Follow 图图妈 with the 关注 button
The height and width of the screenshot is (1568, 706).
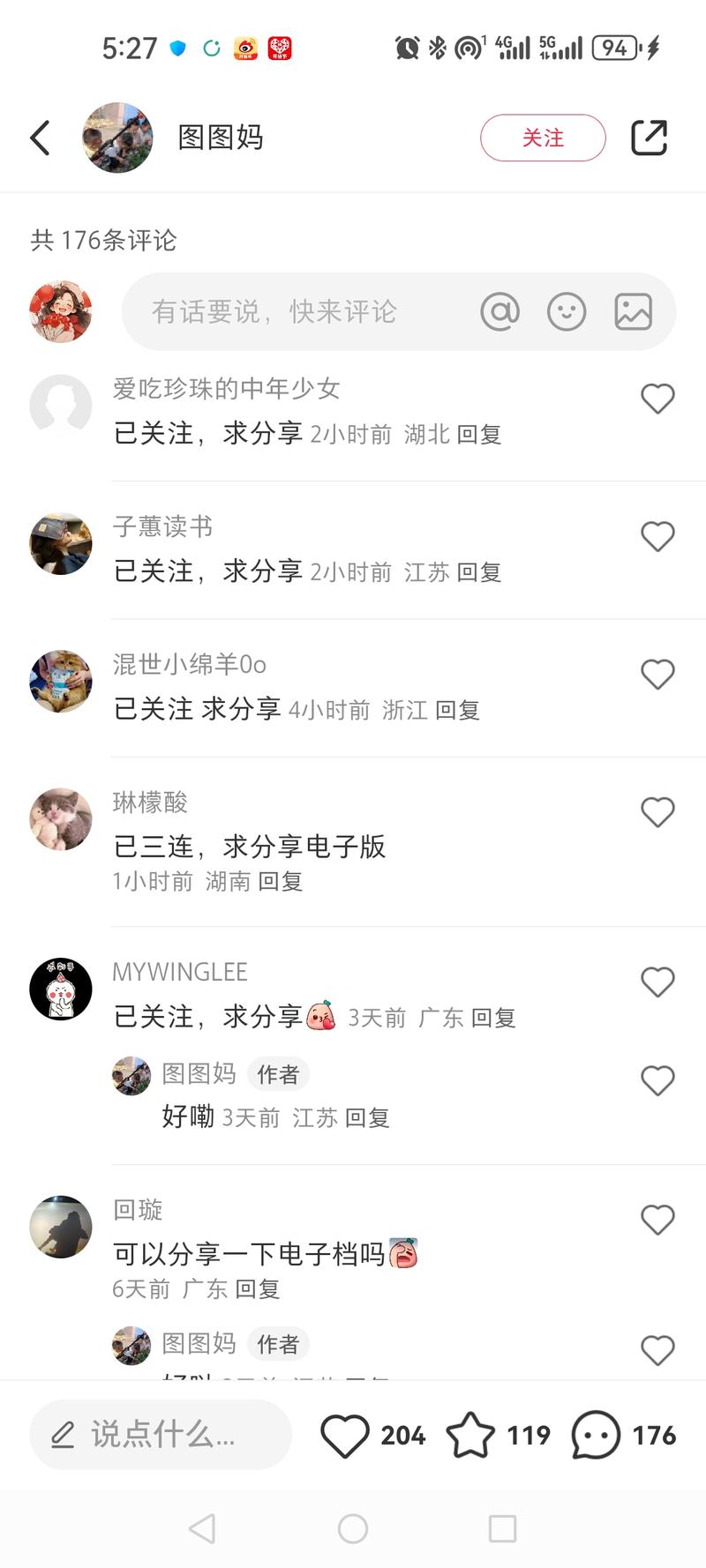pos(543,138)
